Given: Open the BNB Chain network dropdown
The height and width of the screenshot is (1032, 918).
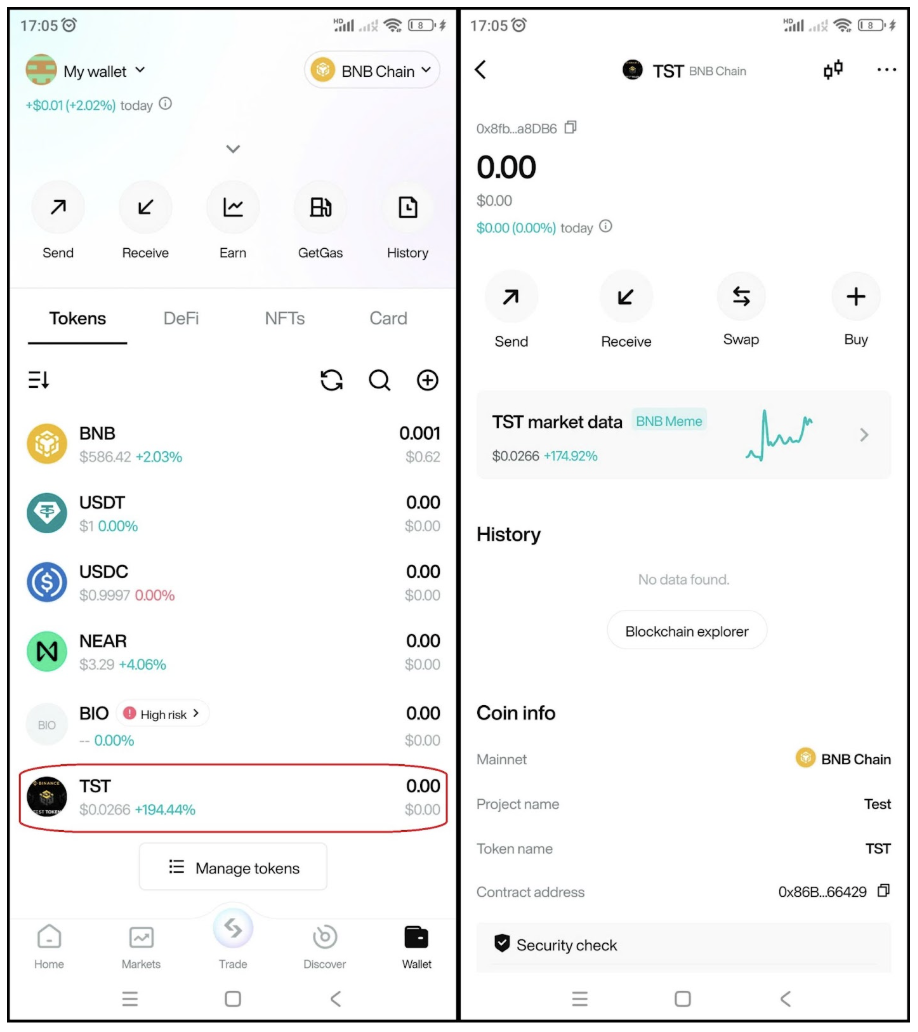Looking at the screenshot, I should (373, 71).
